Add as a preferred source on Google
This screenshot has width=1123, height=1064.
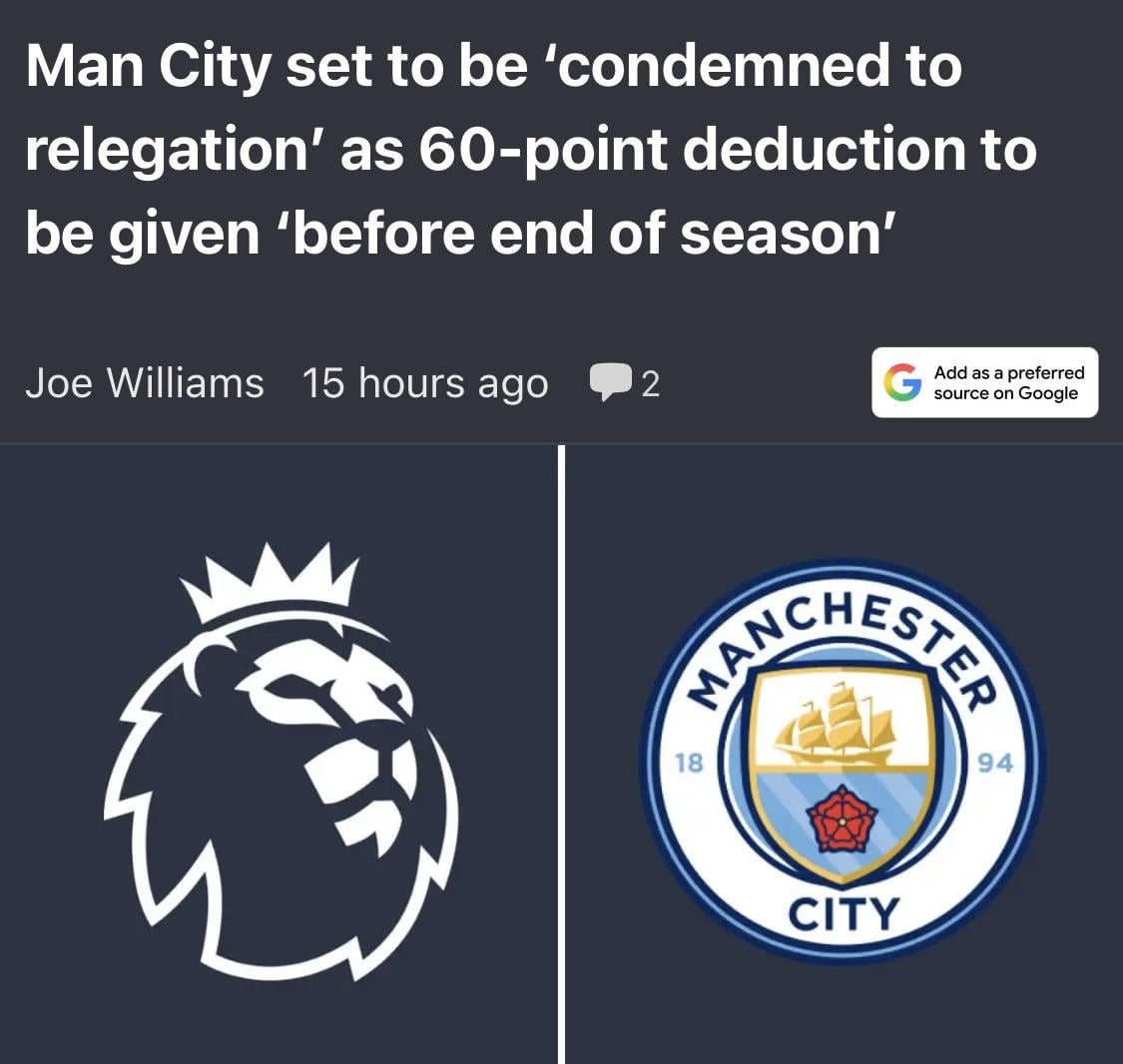984,382
